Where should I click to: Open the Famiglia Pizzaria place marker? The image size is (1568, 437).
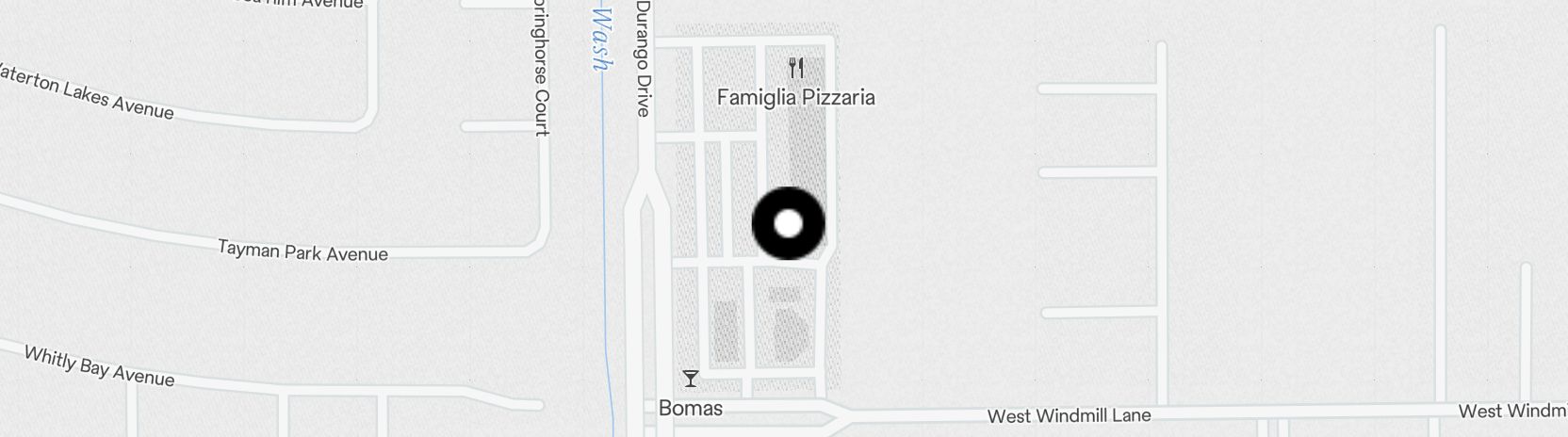pyautogui.click(x=796, y=68)
